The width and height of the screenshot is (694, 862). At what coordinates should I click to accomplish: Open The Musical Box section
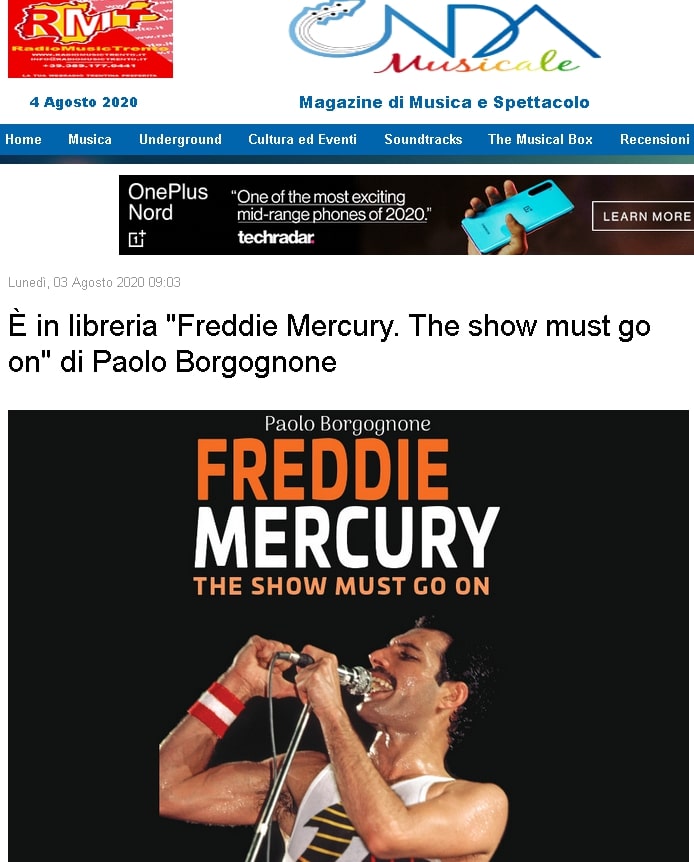[x=540, y=139]
